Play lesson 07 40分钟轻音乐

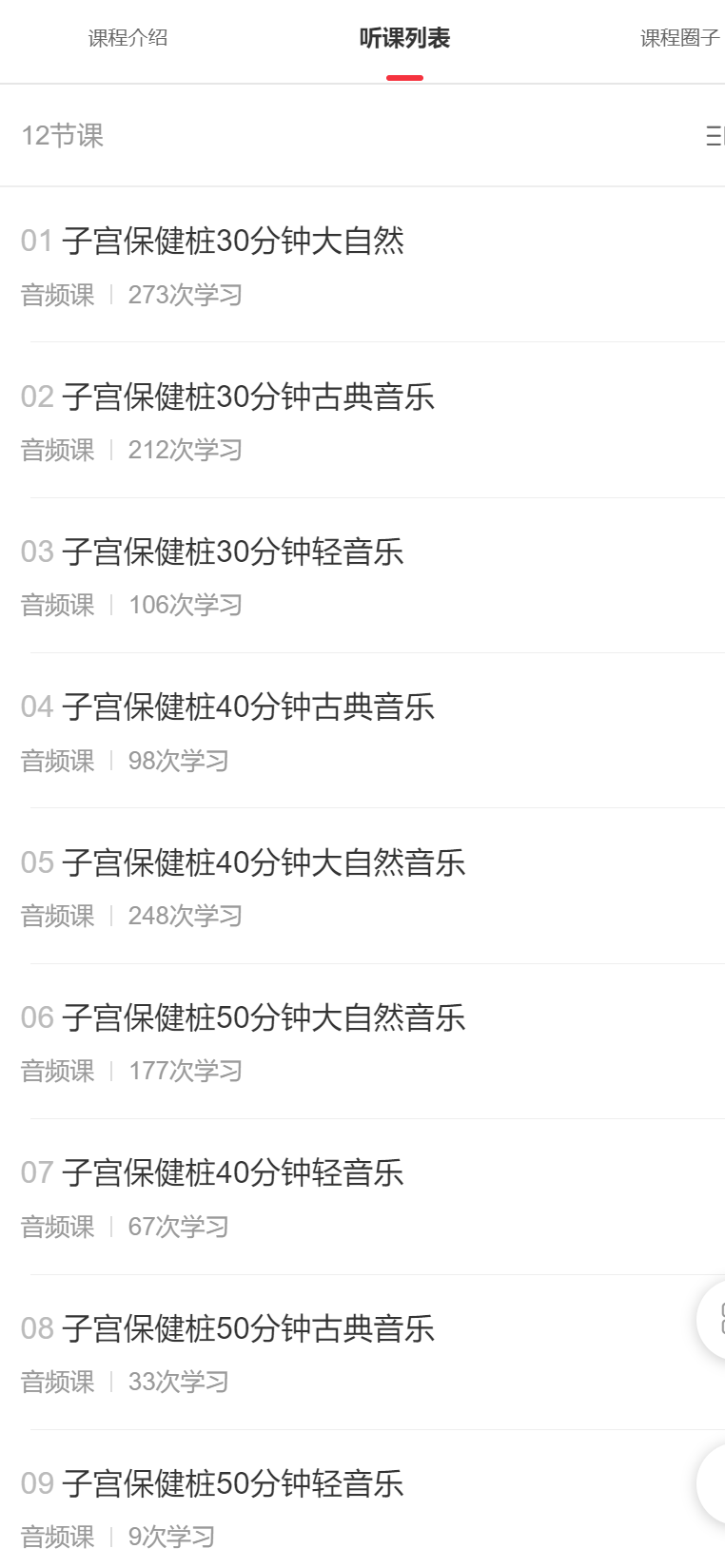click(x=233, y=1172)
